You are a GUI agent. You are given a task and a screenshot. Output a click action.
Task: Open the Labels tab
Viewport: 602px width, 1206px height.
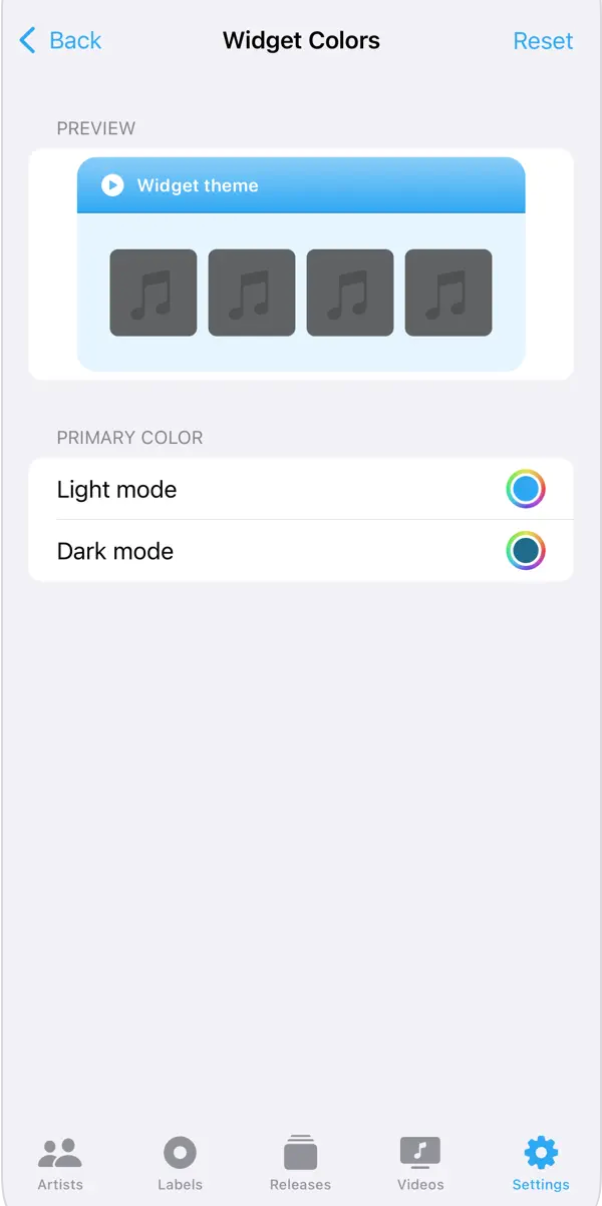180,1163
